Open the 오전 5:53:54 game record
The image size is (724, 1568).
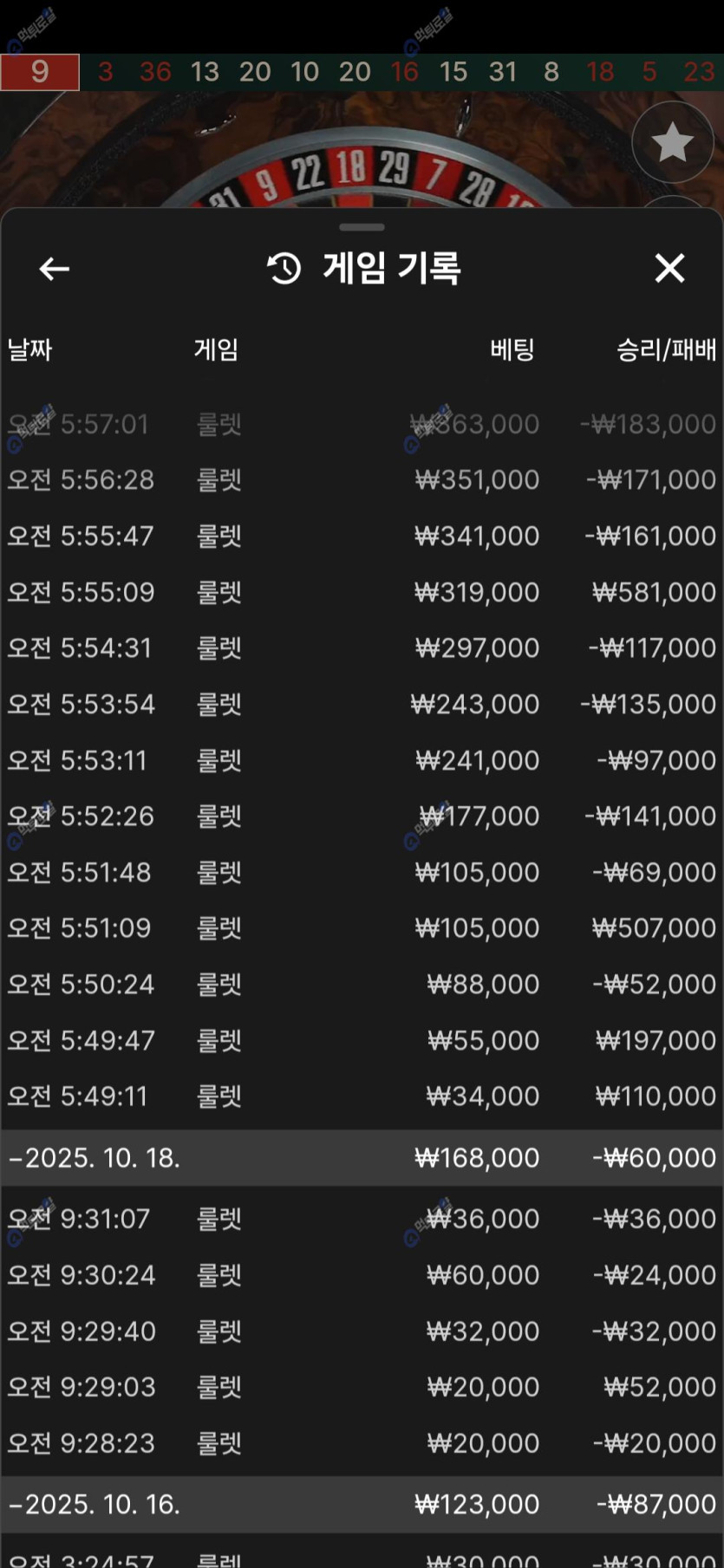click(x=362, y=705)
